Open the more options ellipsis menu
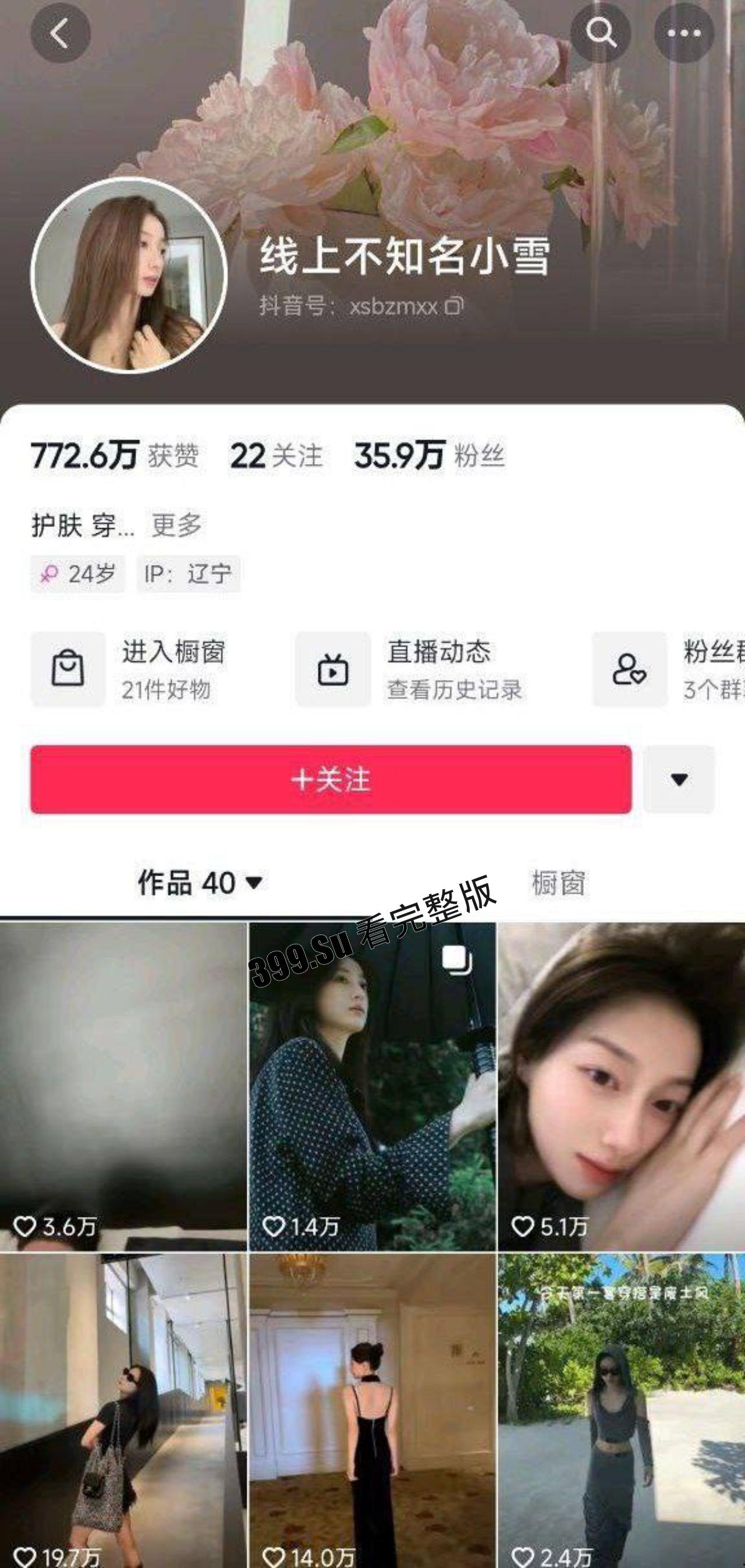Image resolution: width=745 pixels, height=1568 pixels. (x=684, y=33)
